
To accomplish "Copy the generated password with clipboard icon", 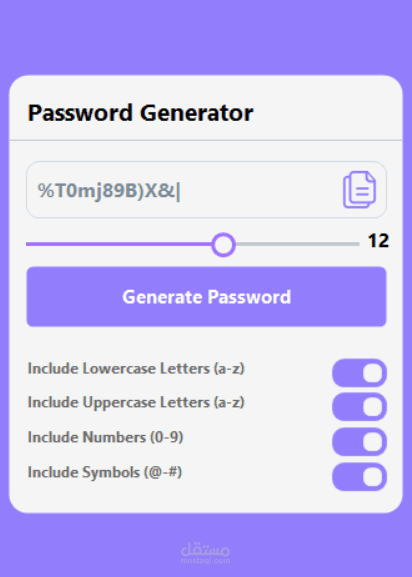I will 359,190.
